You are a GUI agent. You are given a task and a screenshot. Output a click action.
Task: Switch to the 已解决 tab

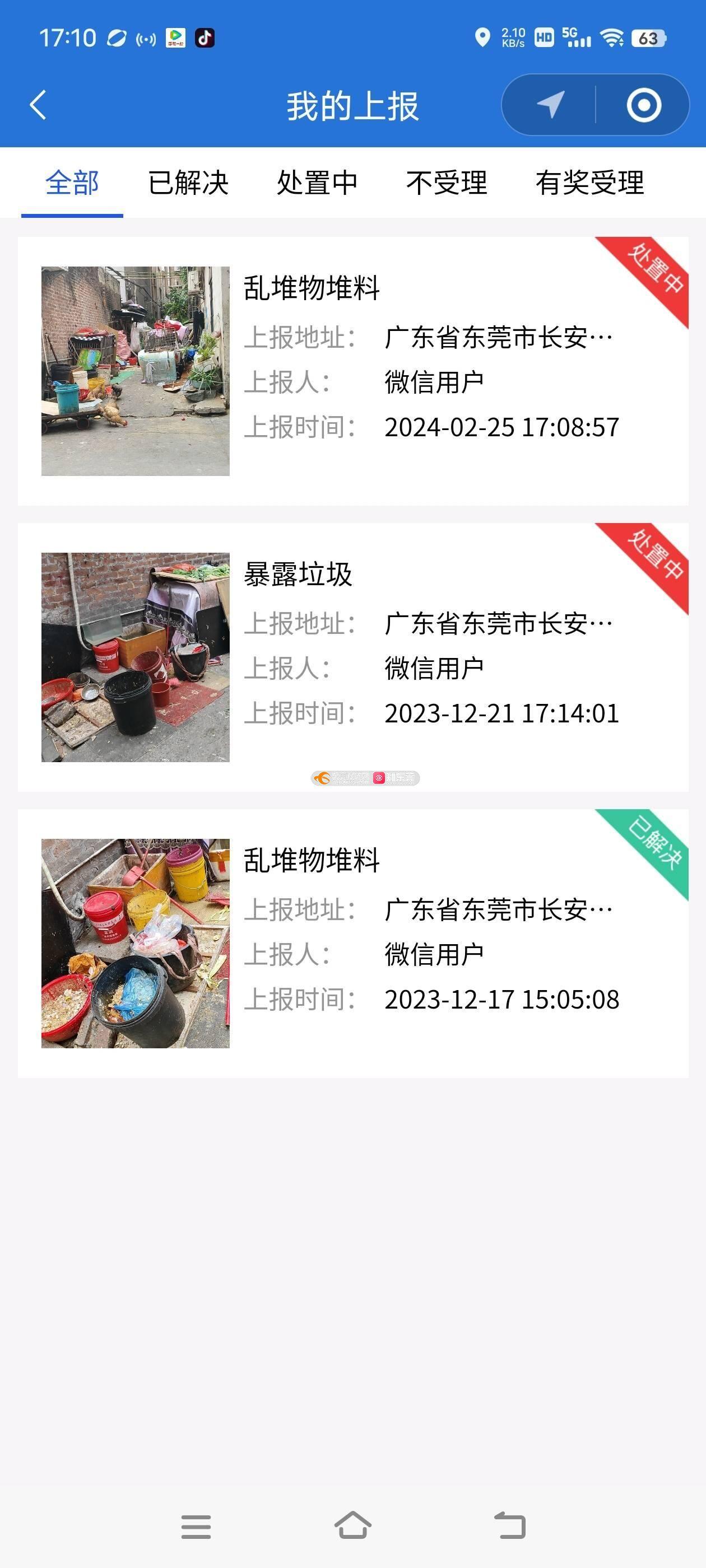[188, 183]
